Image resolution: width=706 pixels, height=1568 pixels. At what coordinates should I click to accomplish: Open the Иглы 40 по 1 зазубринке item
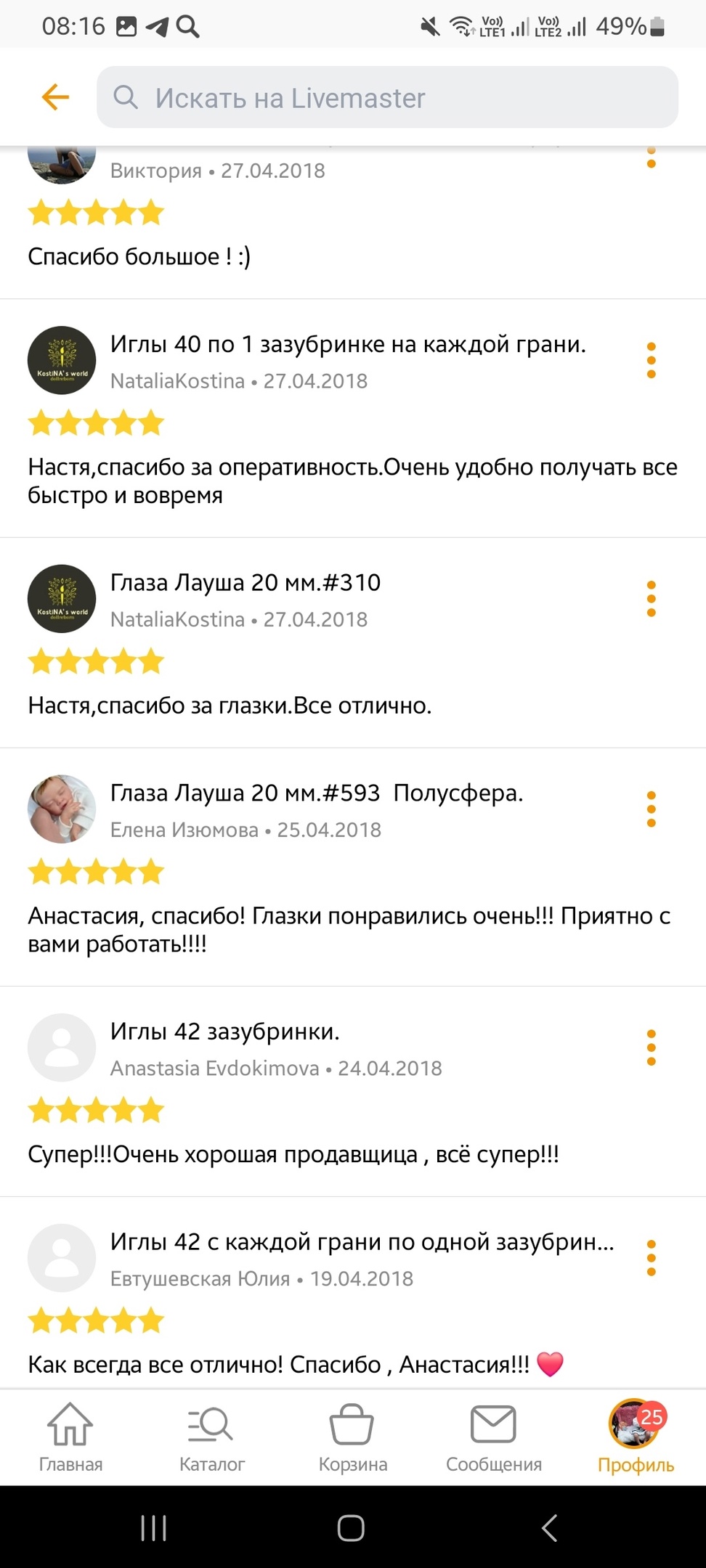pos(347,344)
